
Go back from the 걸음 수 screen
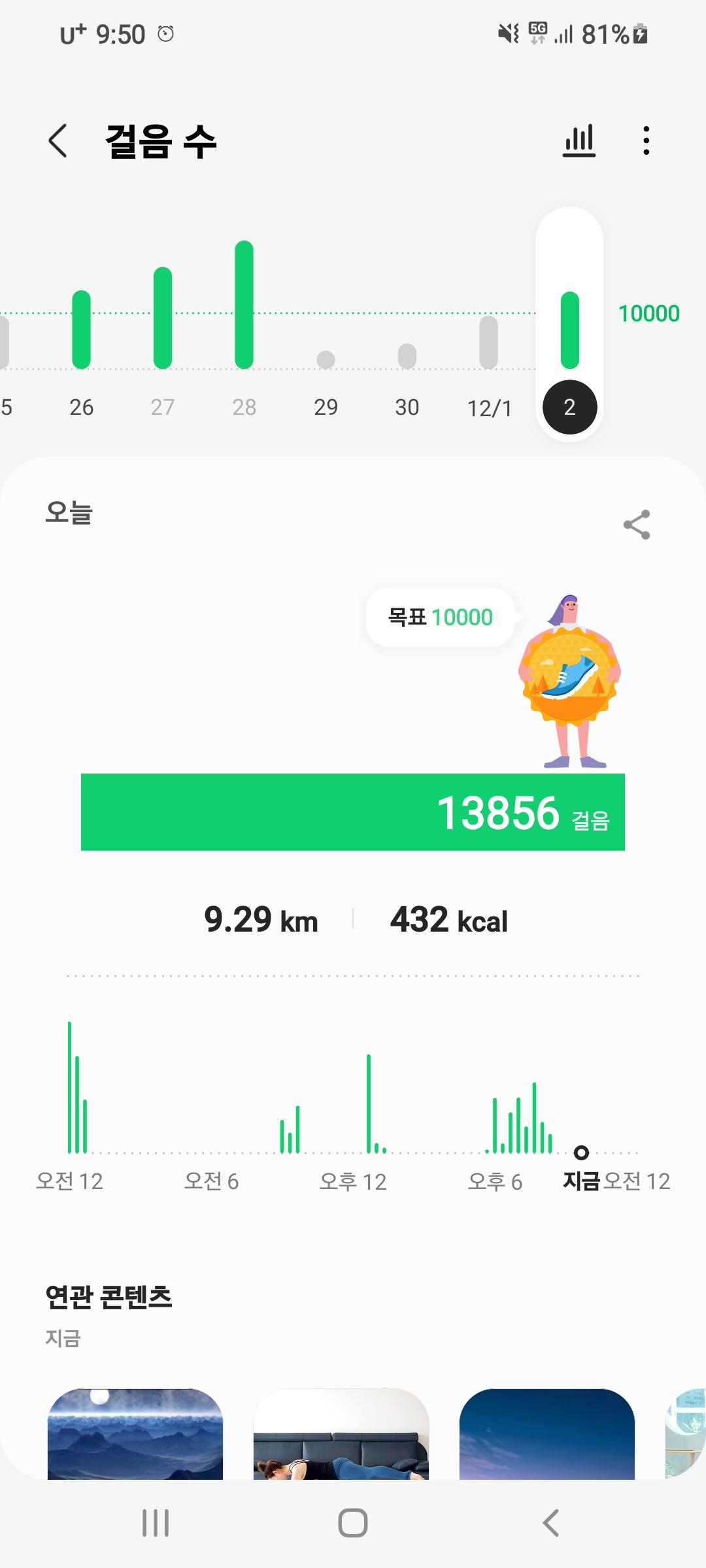point(58,141)
